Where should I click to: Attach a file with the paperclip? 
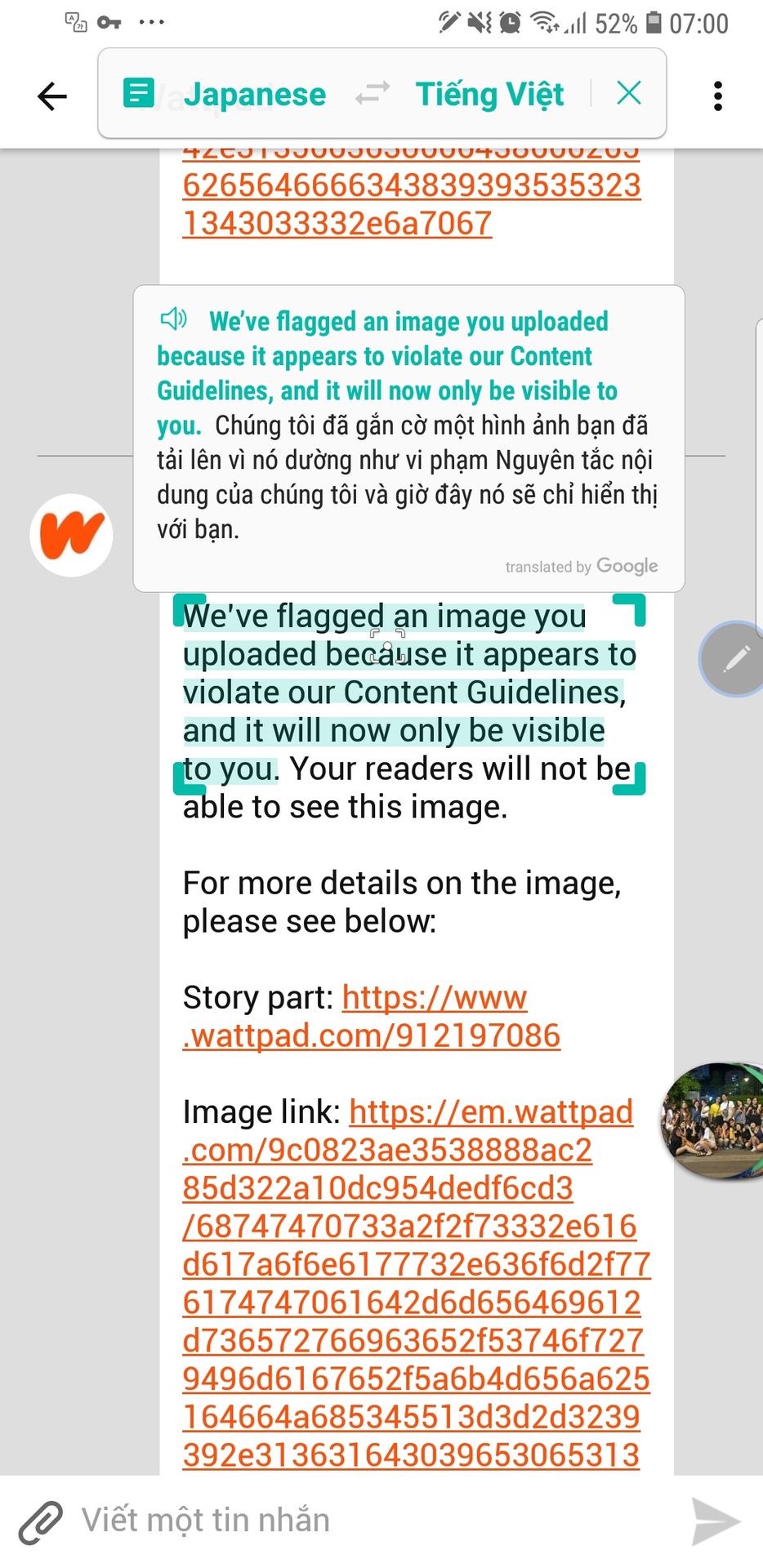[x=41, y=1522]
